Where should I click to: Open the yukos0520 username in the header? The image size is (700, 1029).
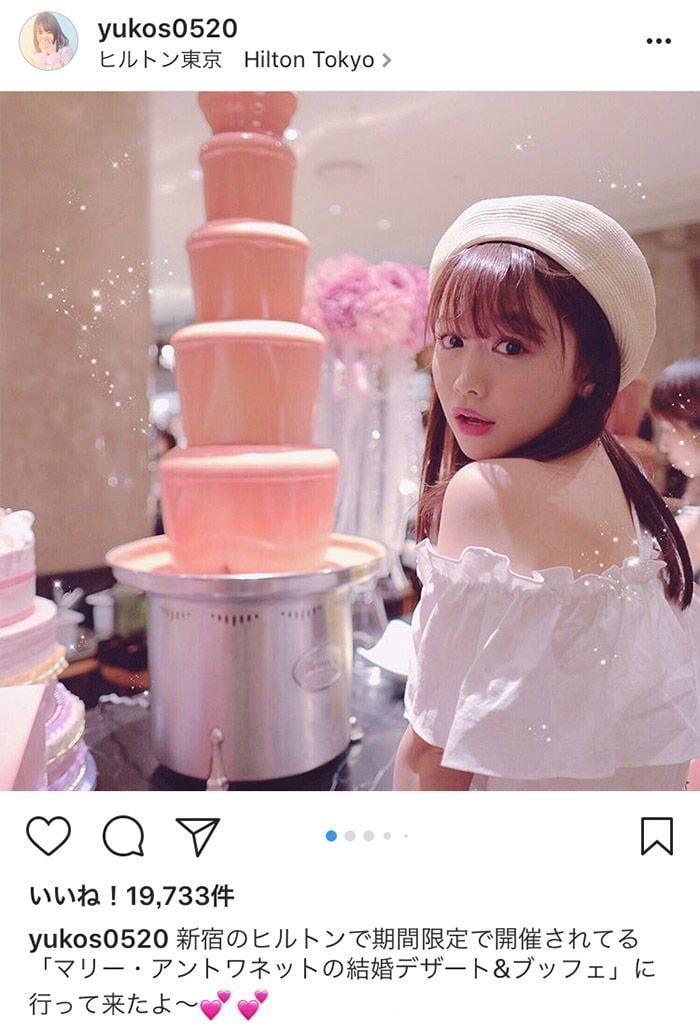[167, 28]
